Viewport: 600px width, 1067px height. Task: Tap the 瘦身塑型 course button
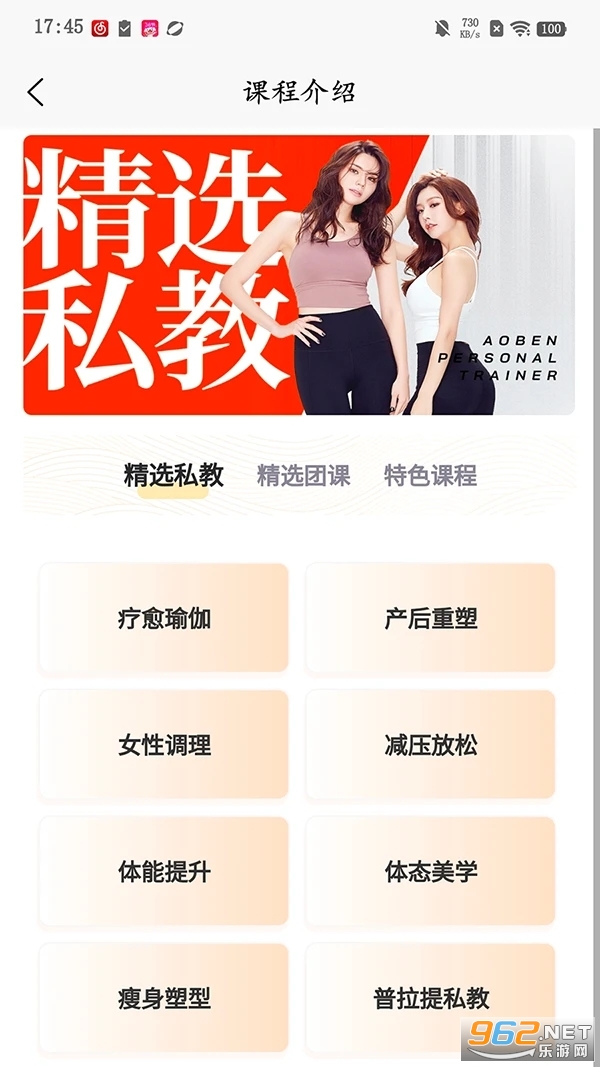pos(164,998)
